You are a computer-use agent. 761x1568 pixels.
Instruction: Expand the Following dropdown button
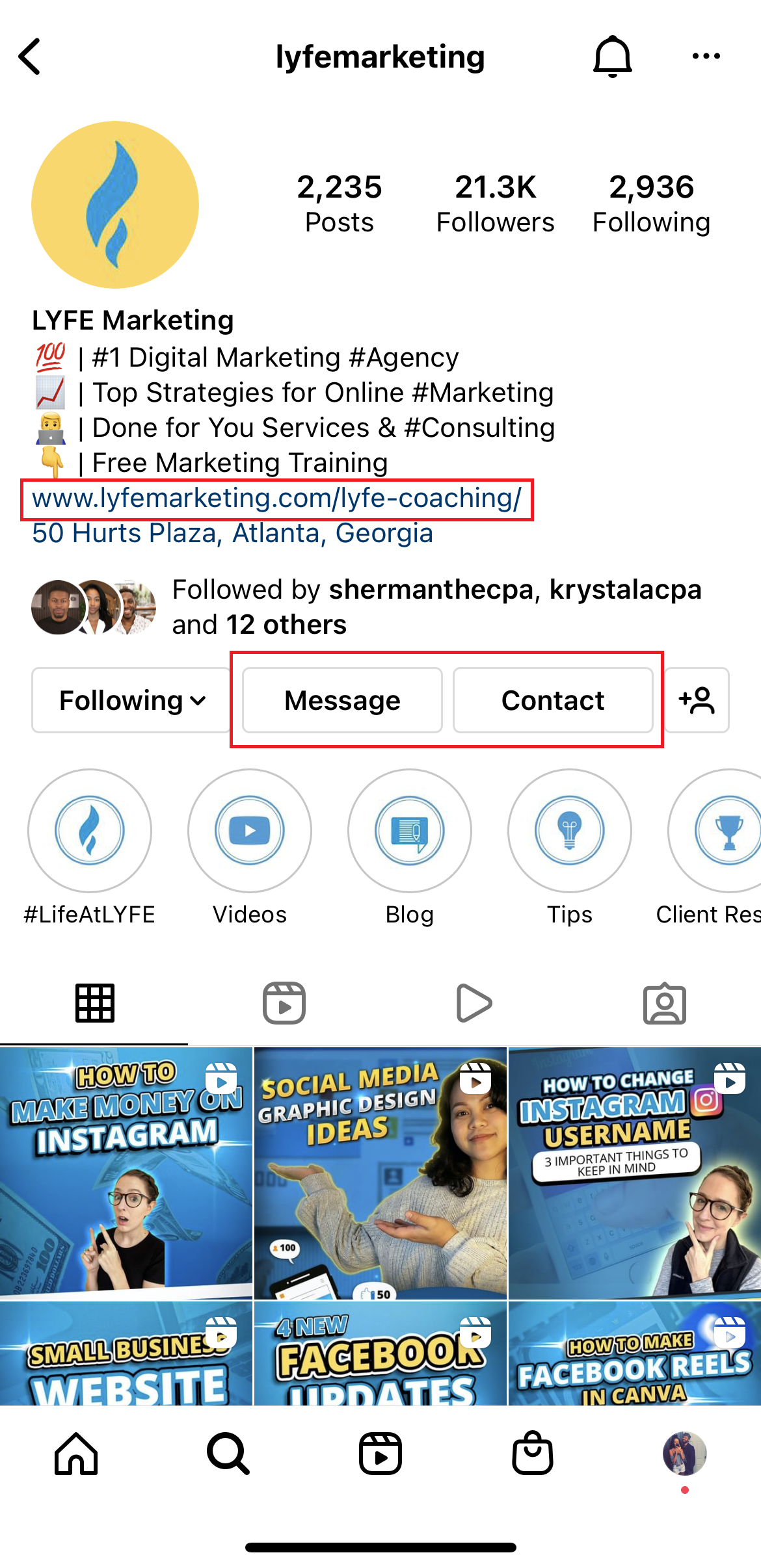point(132,700)
